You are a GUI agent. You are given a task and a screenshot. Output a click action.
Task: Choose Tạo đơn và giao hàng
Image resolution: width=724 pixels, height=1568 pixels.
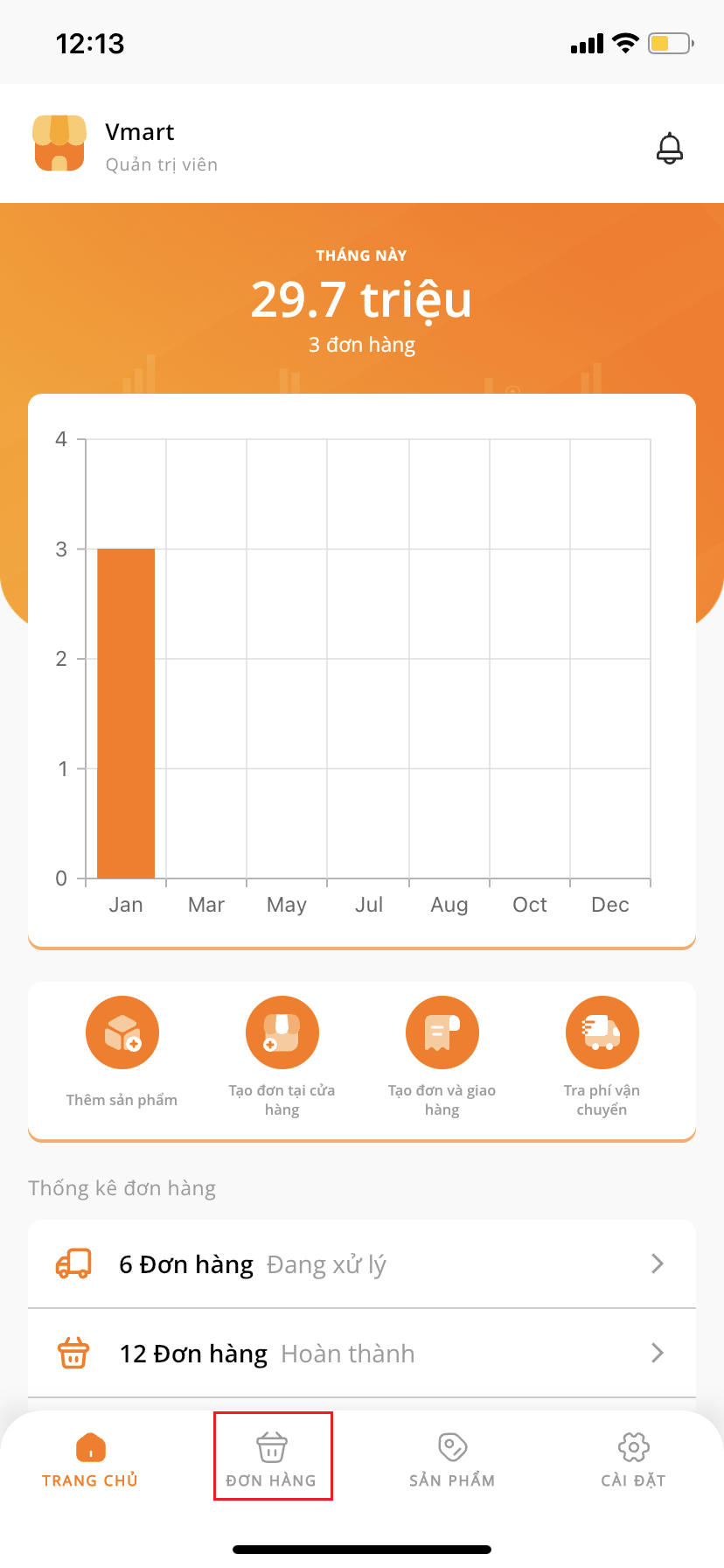(442, 1057)
